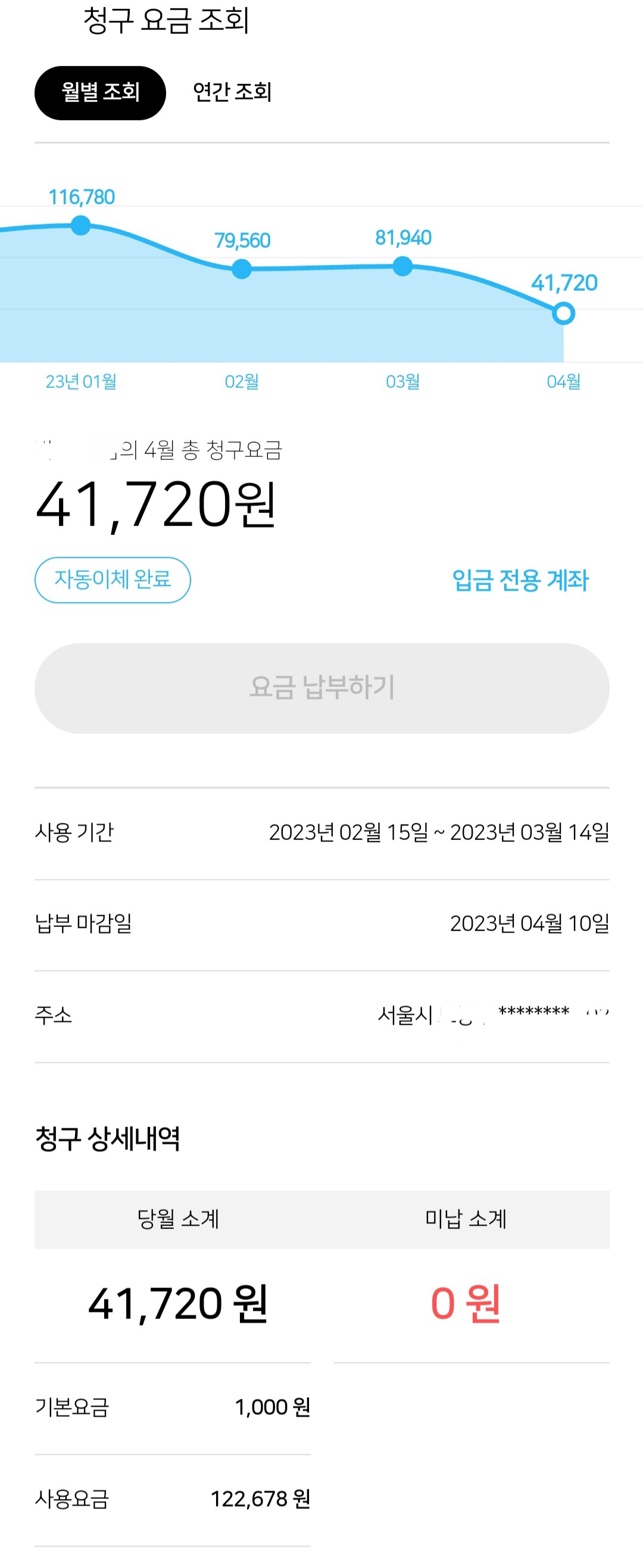
Task: Select the 23년 01월 point on the chart
Action: click(80, 226)
